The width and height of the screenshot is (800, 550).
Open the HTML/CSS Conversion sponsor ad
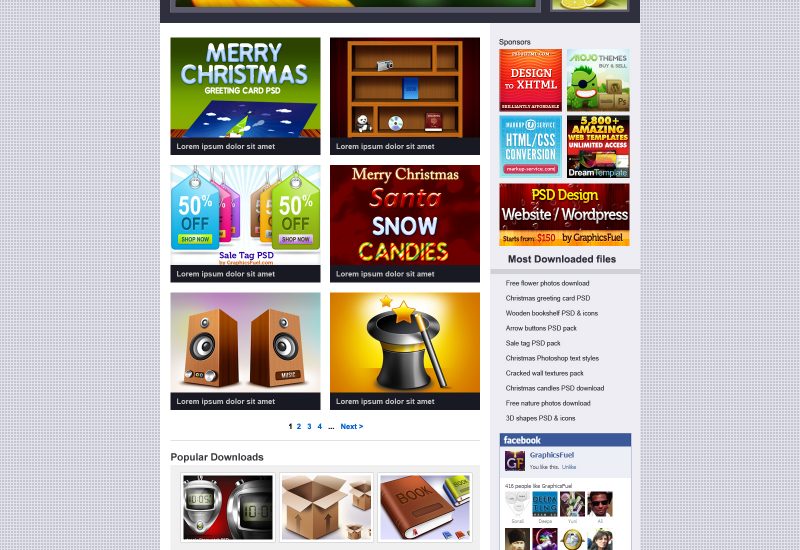click(530, 146)
